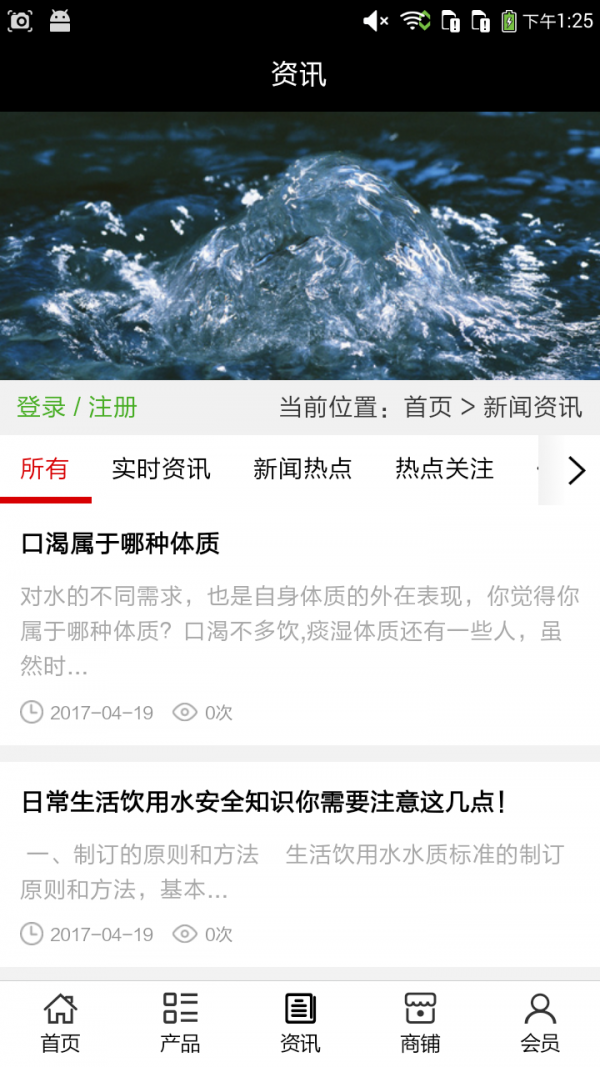Select the 资讯 bottom tab
Screen dimensions: 600x1067
click(x=300, y=1023)
